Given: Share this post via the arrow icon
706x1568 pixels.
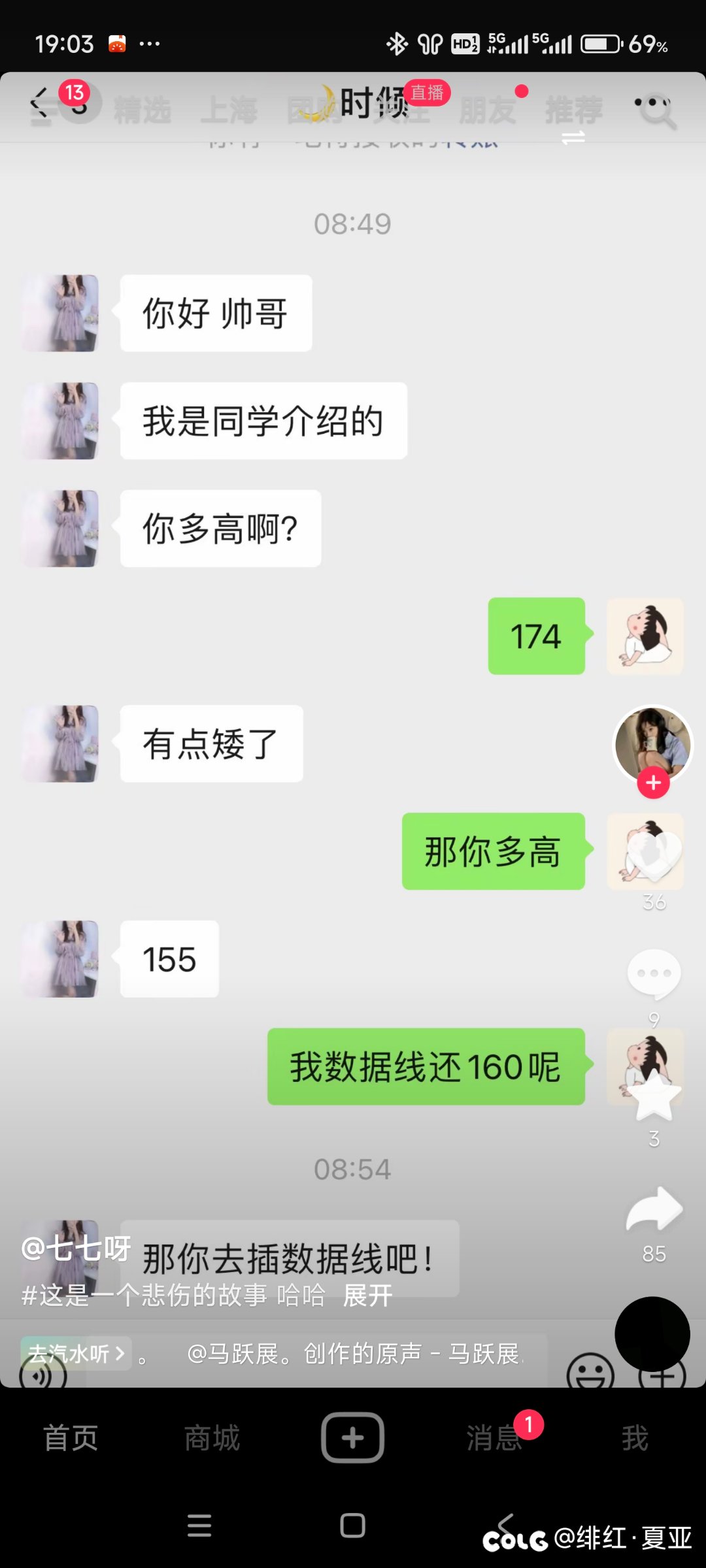Looking at the screenshot, I should 654,1209.
